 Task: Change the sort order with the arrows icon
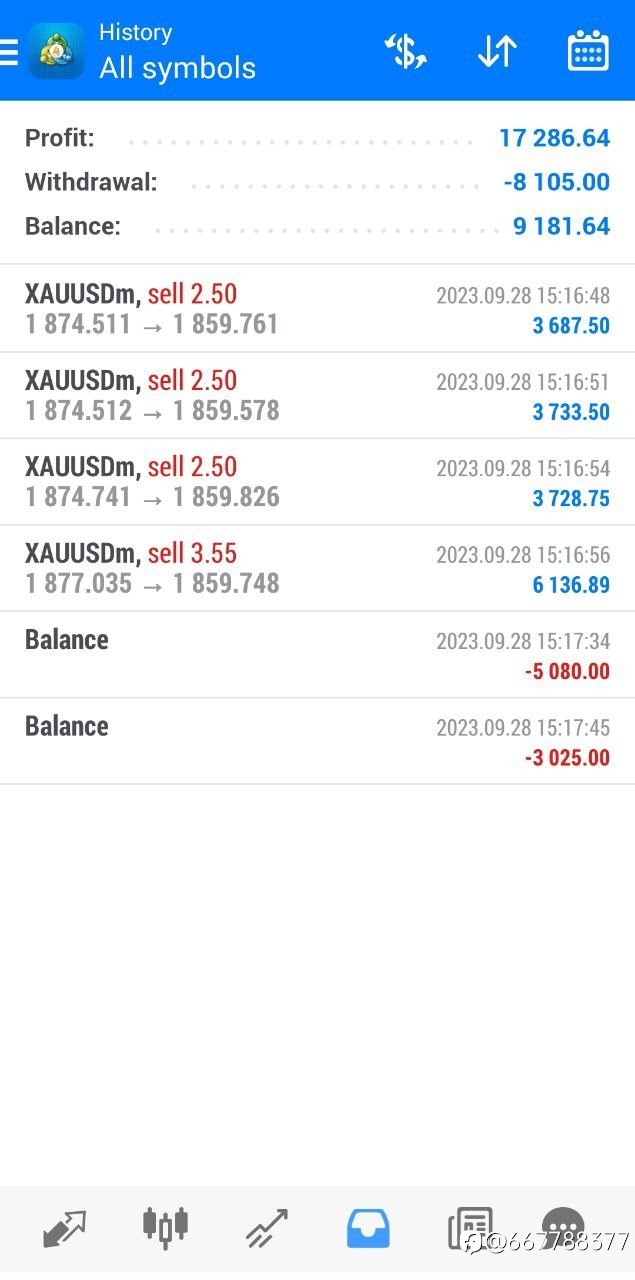point(497,51)
